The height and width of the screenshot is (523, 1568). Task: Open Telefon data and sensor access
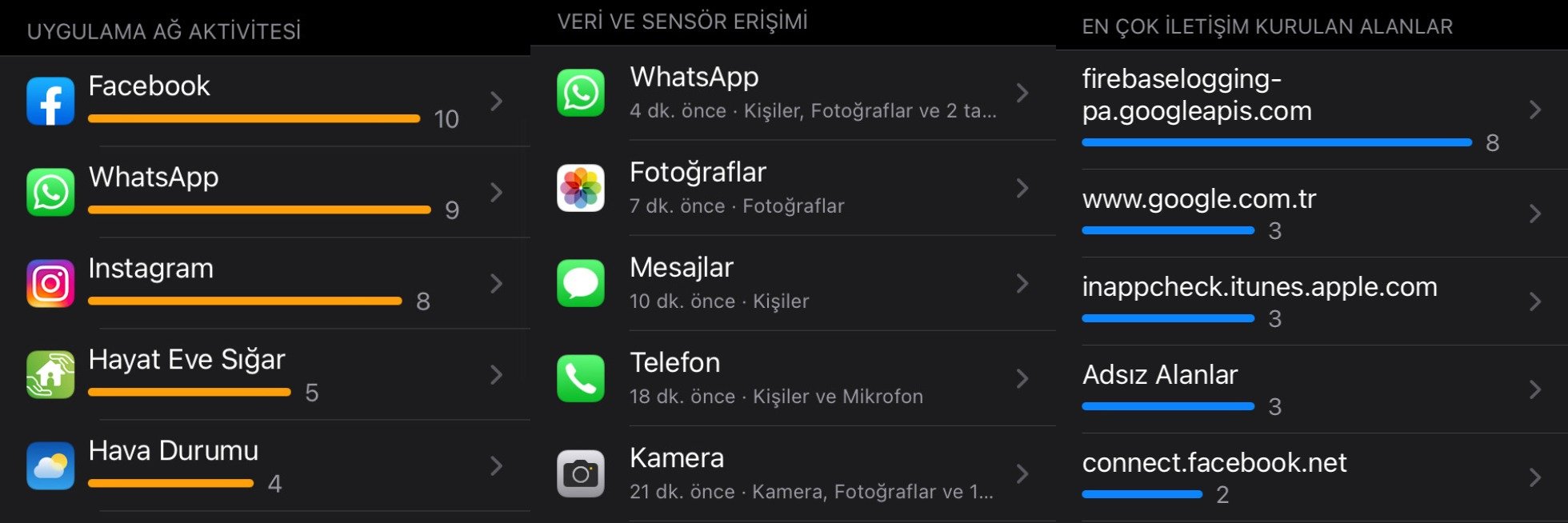click(x=792, y=379)
